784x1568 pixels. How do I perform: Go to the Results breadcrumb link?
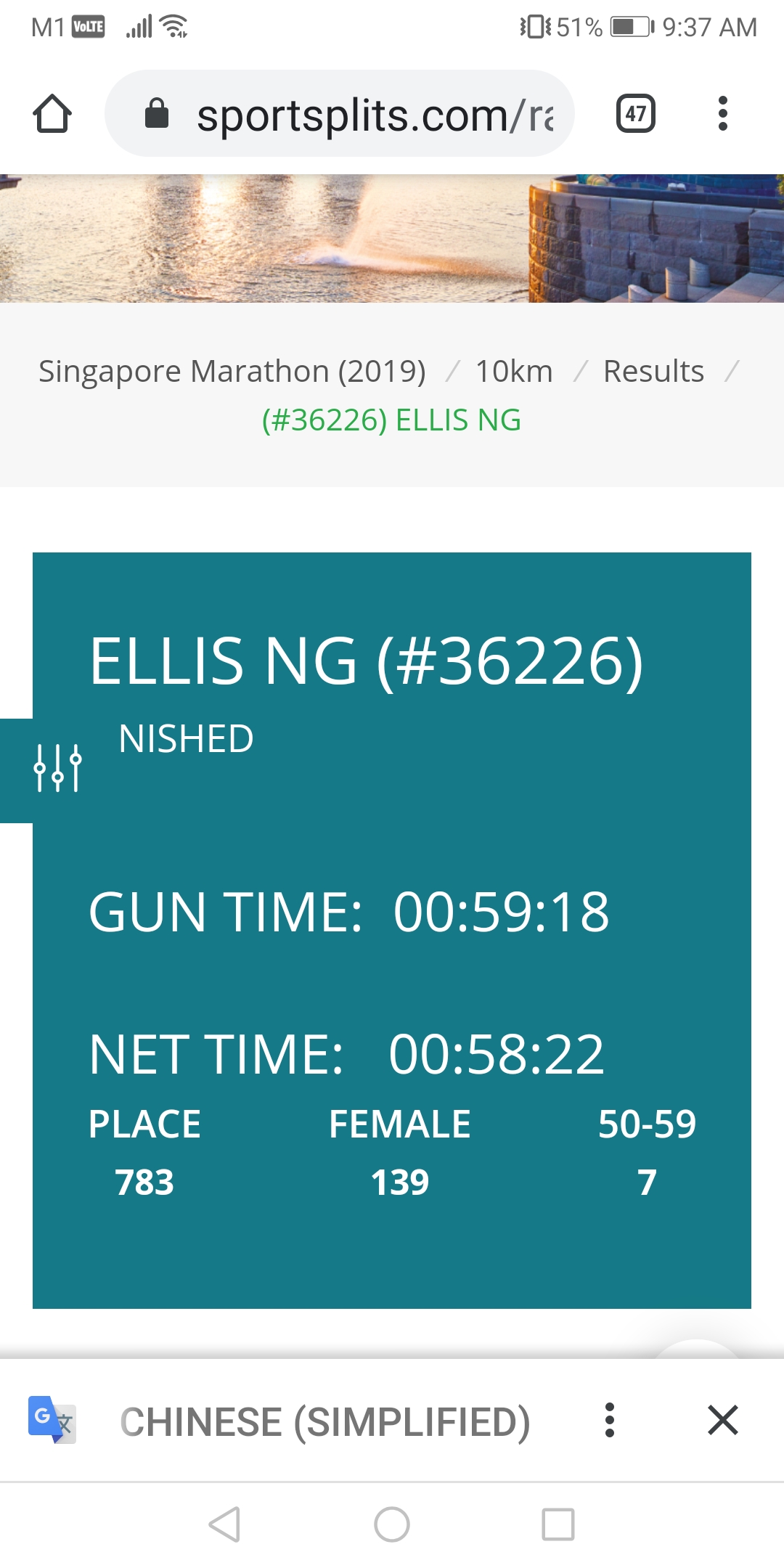click(653, 371)
